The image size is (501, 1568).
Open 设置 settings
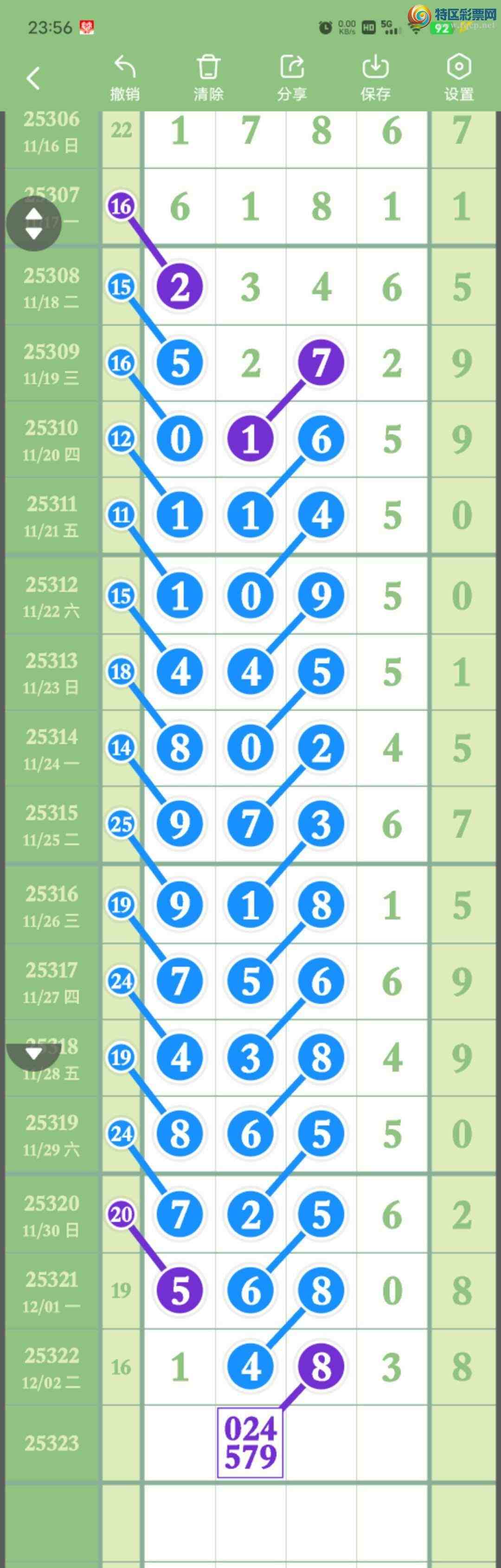click(x=458, y=78)
